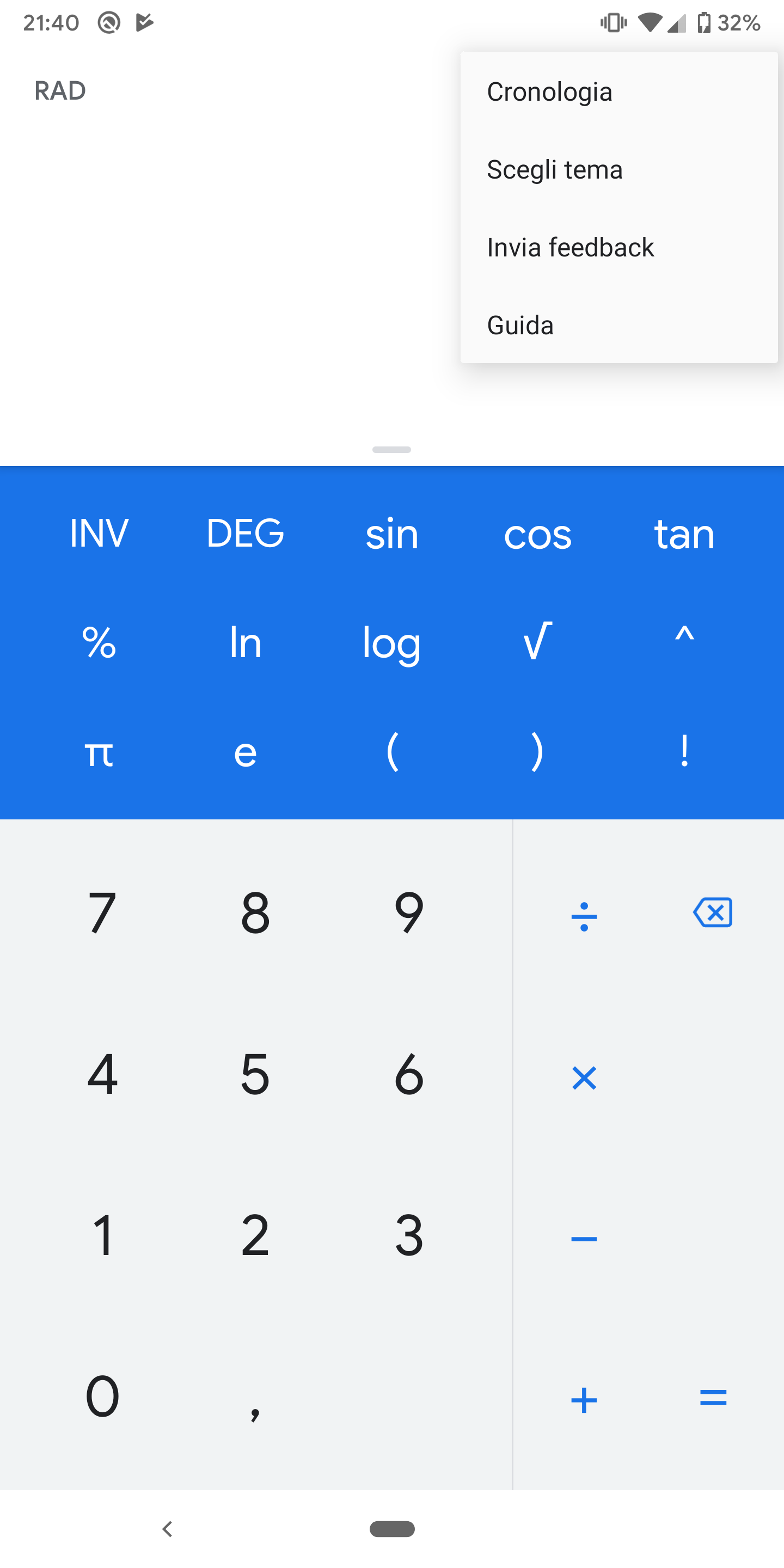Screen dimensions: 784x1568
Task: Switch angle mode with DEG key
Action: point(246,533)
